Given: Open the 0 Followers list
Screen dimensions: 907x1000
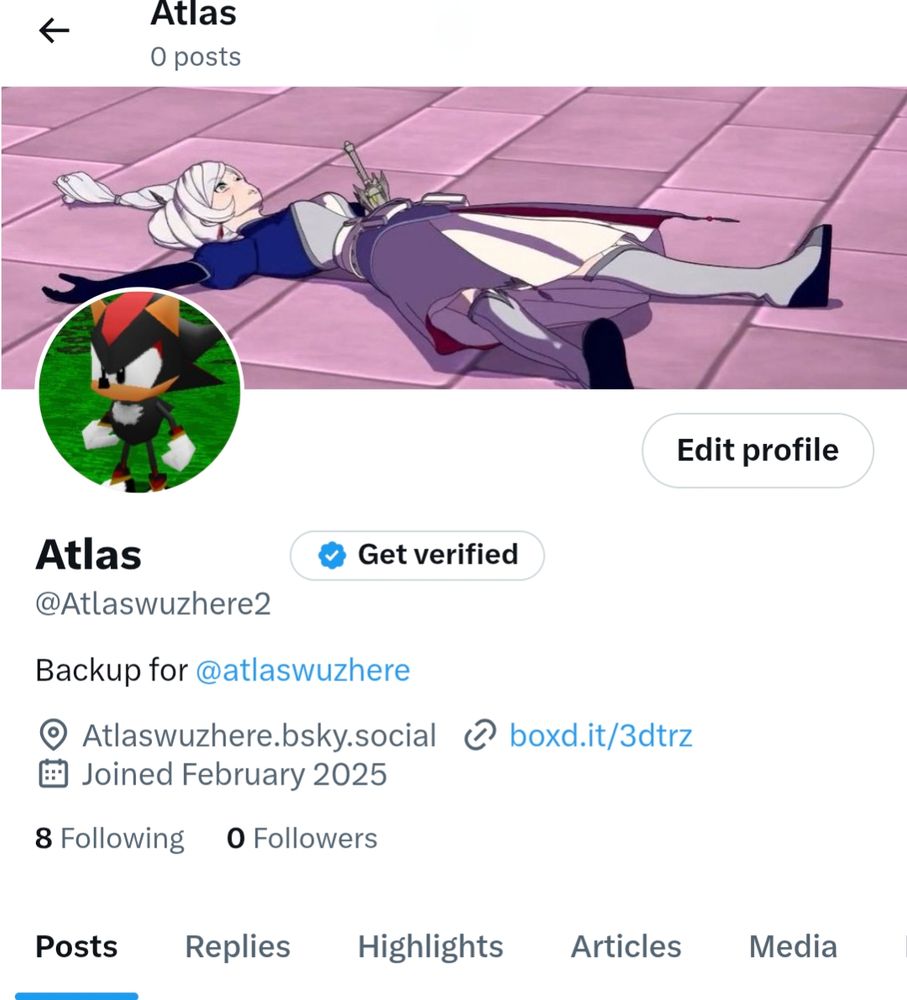Looking at the screenshot, I should [x=301, y=838].
